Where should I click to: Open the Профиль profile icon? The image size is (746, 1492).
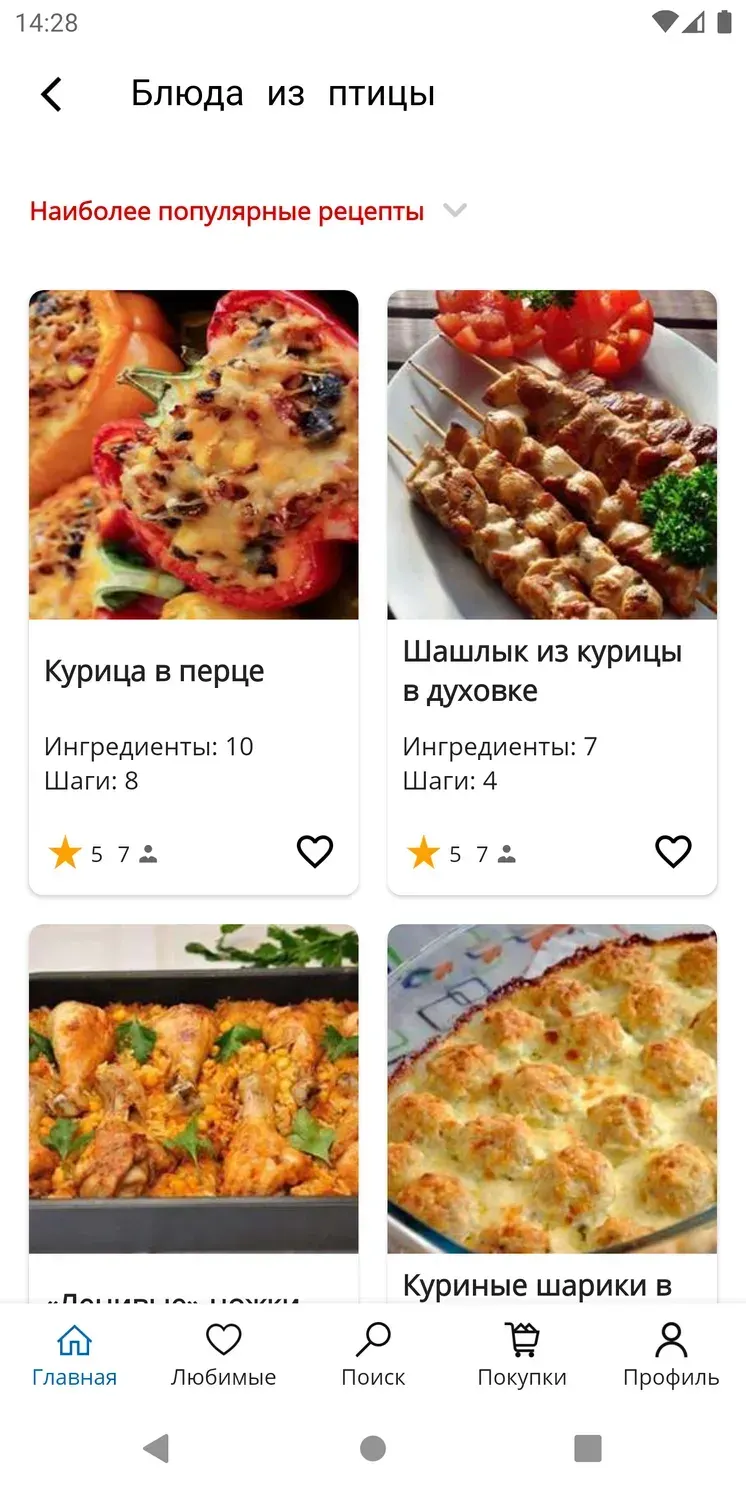[x=670, y=1338]
